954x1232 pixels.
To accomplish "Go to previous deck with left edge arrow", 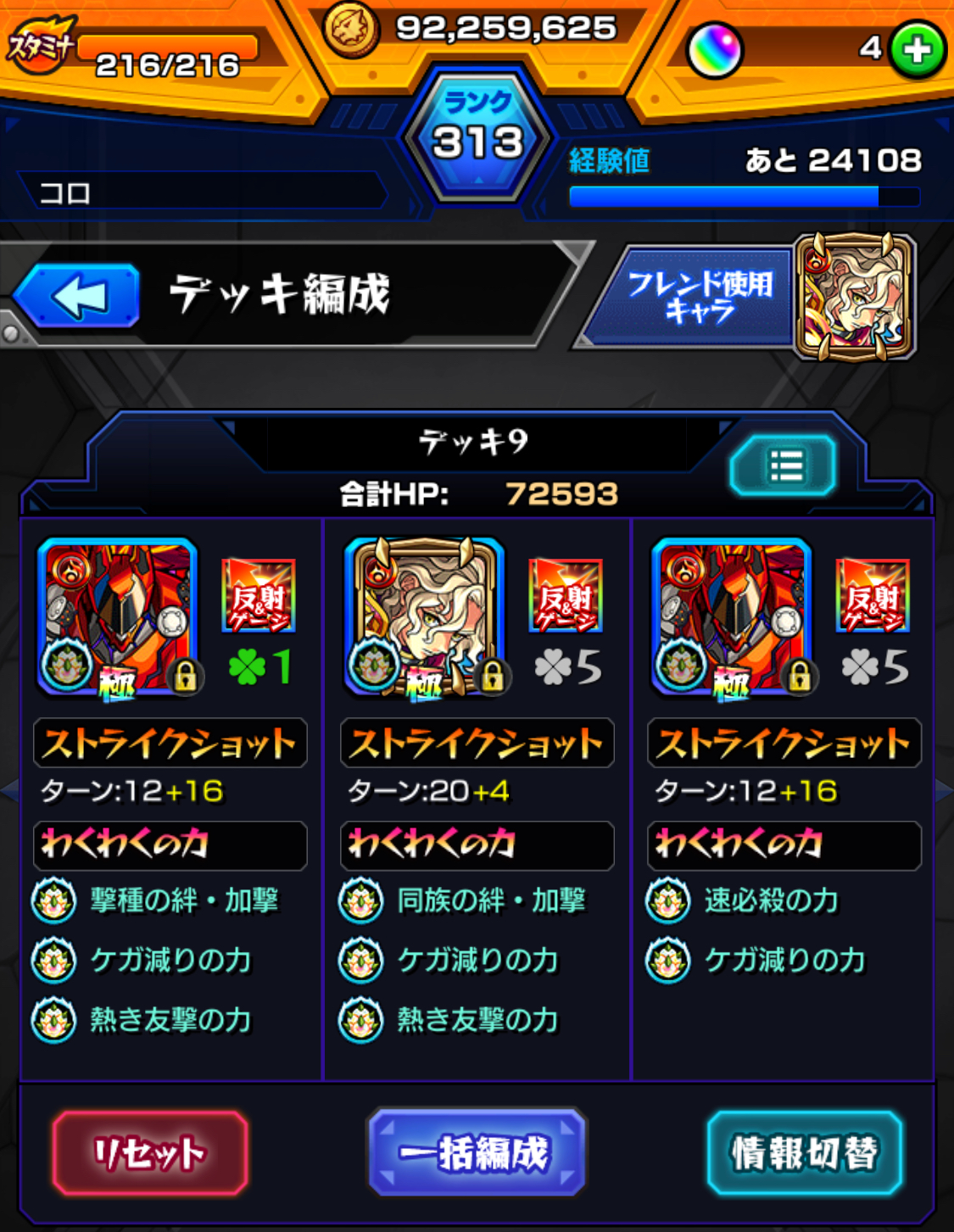I will click(x=8, y=790).
